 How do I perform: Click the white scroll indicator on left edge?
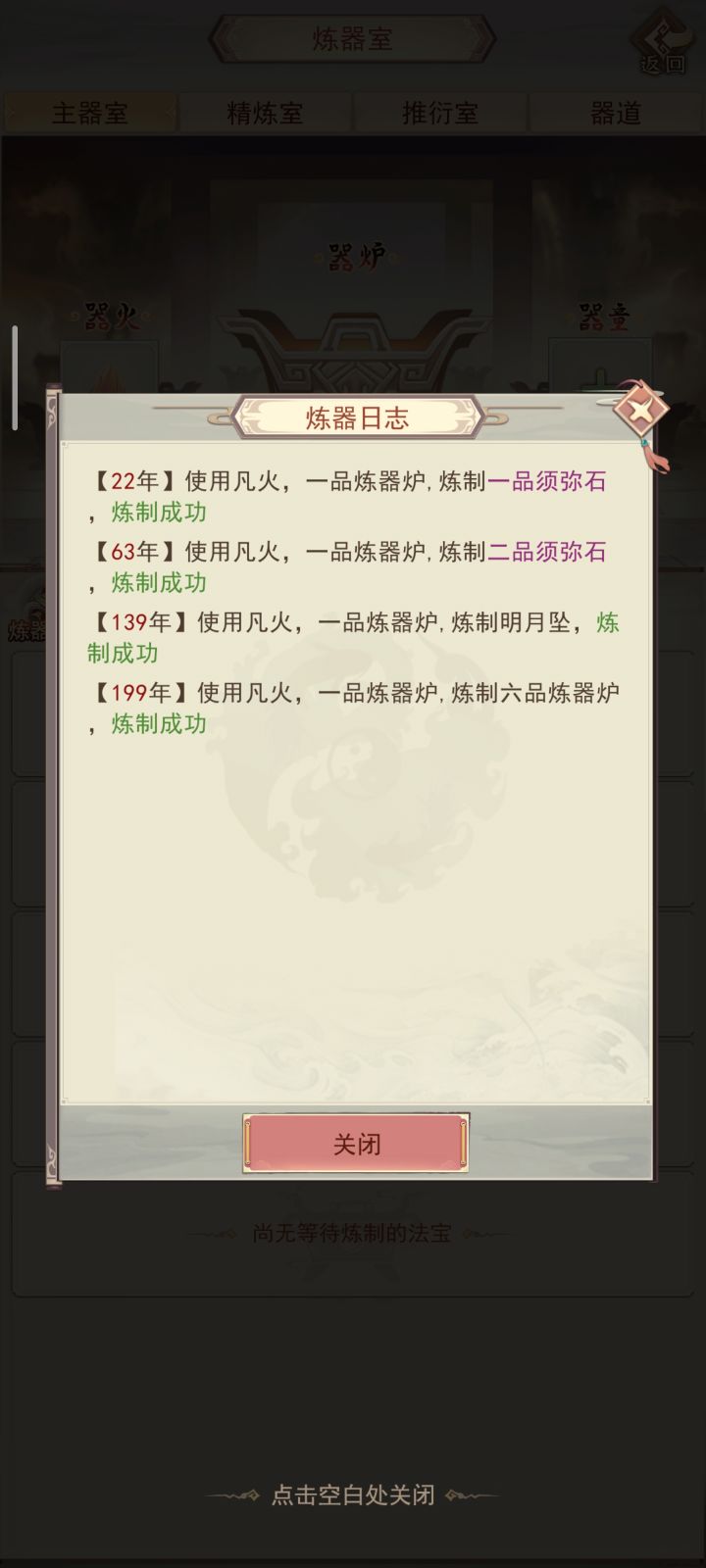point(14,377)
